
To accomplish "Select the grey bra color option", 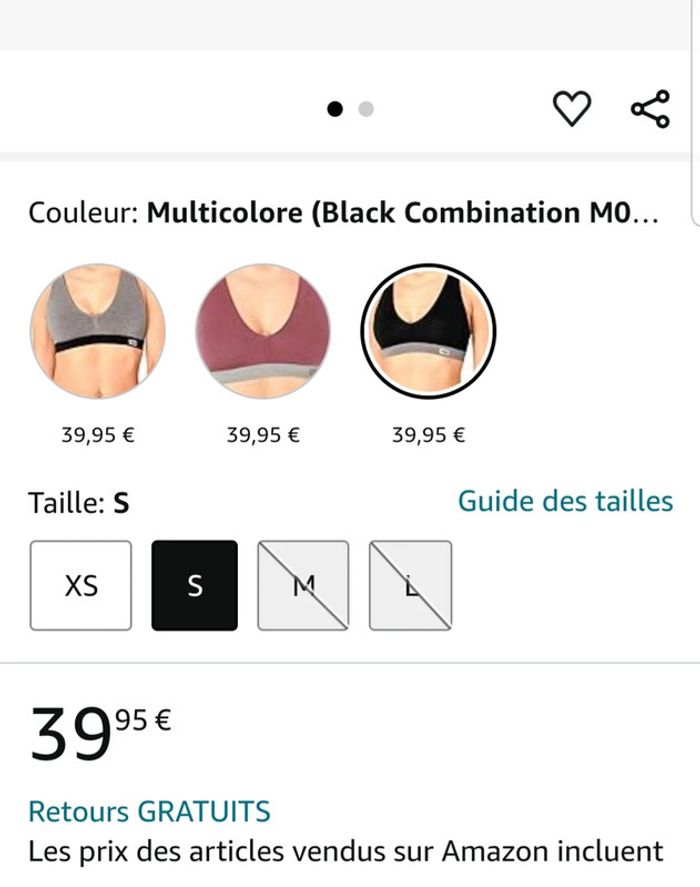I will (x=98, y=331).
